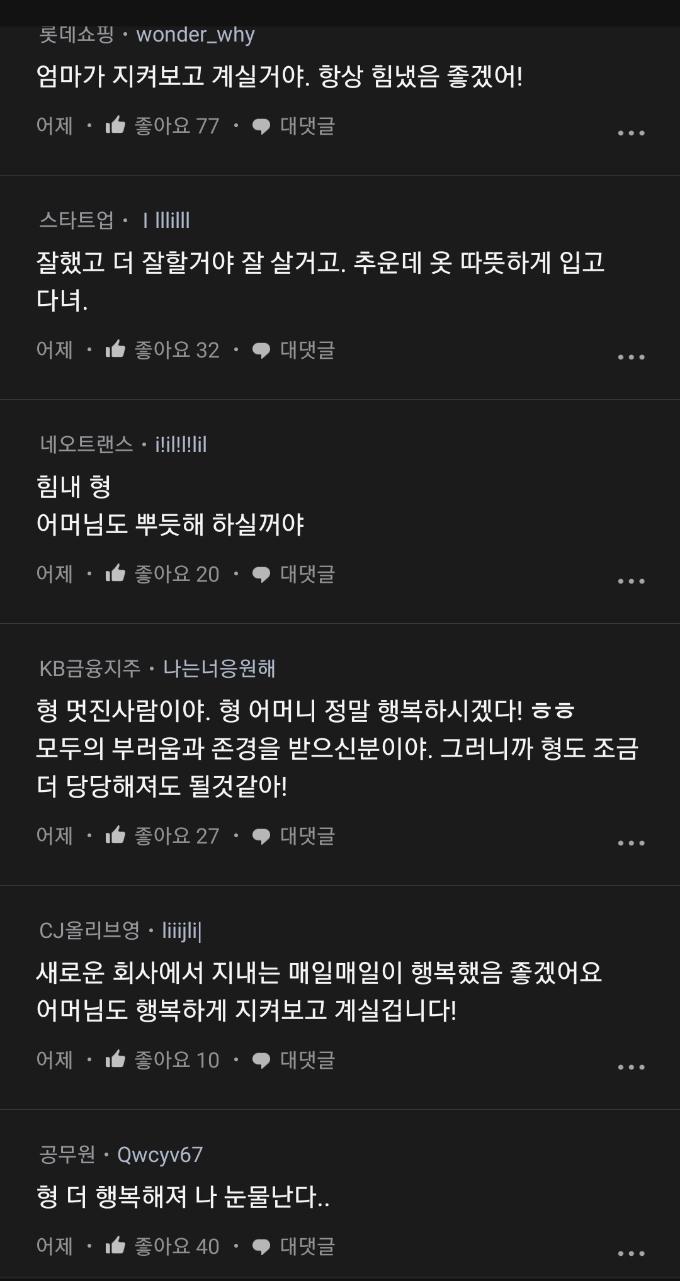This screenshot has height=1281, width=680.
Task: Reply to wonder_why's comment
Action: [293, 126]
